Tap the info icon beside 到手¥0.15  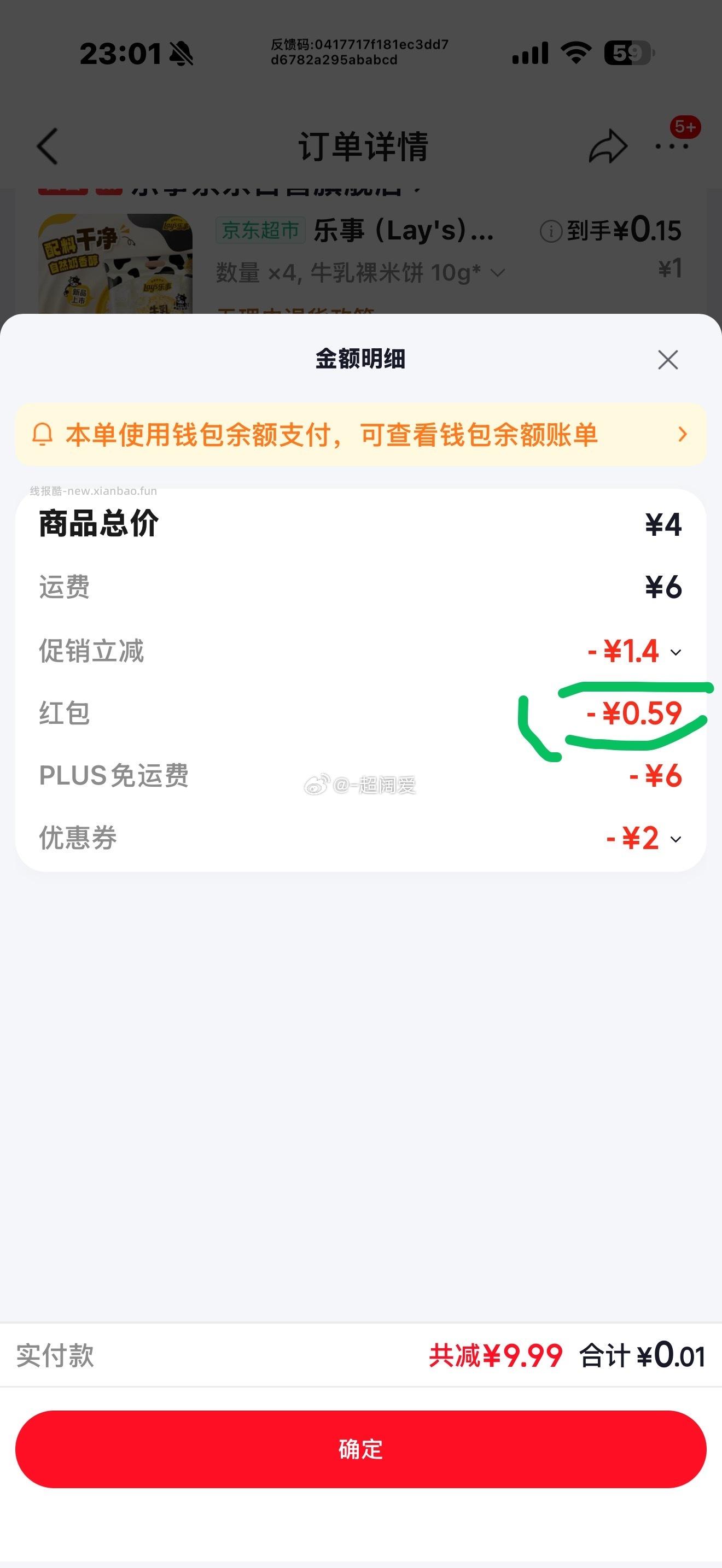click(551, 232)
